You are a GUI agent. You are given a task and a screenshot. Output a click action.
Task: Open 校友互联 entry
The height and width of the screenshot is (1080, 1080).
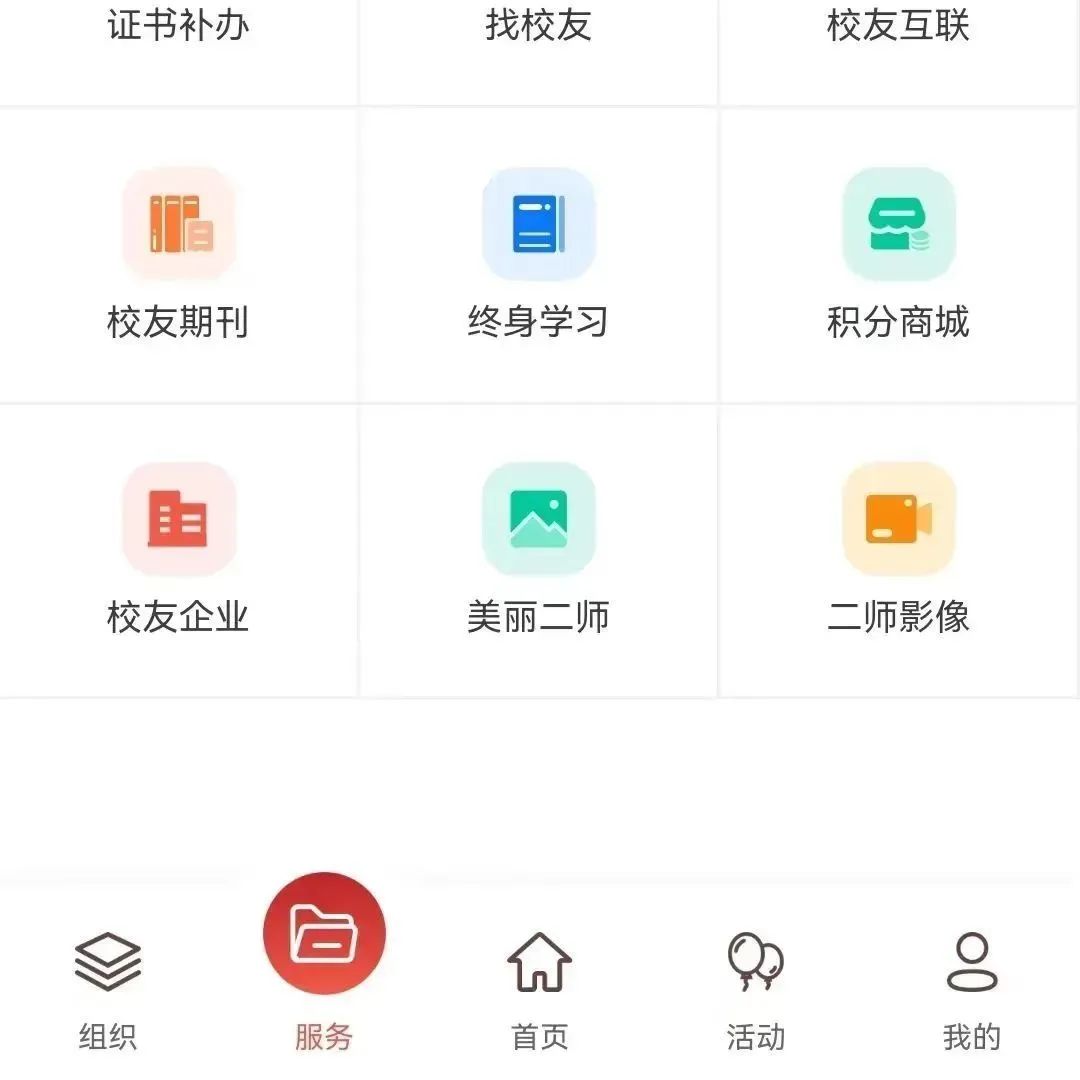(898, 26)
